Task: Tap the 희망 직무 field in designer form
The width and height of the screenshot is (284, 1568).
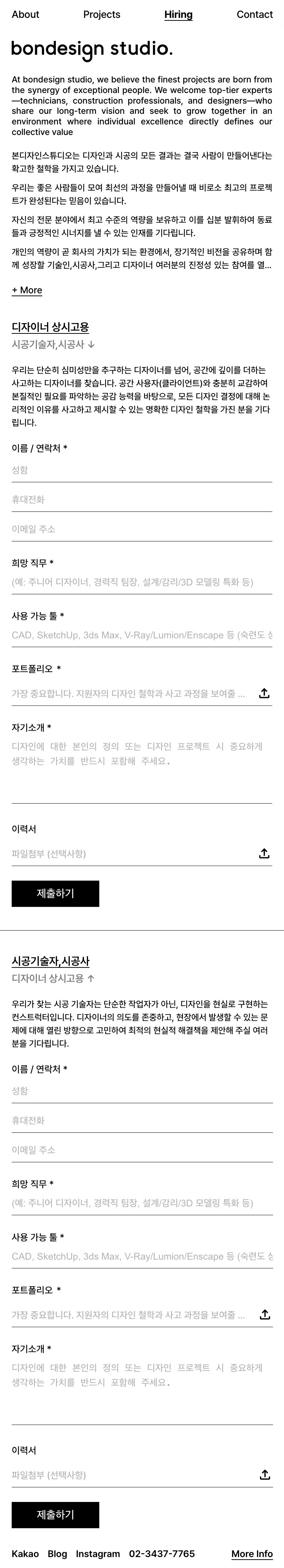Action: click(141, 582)
